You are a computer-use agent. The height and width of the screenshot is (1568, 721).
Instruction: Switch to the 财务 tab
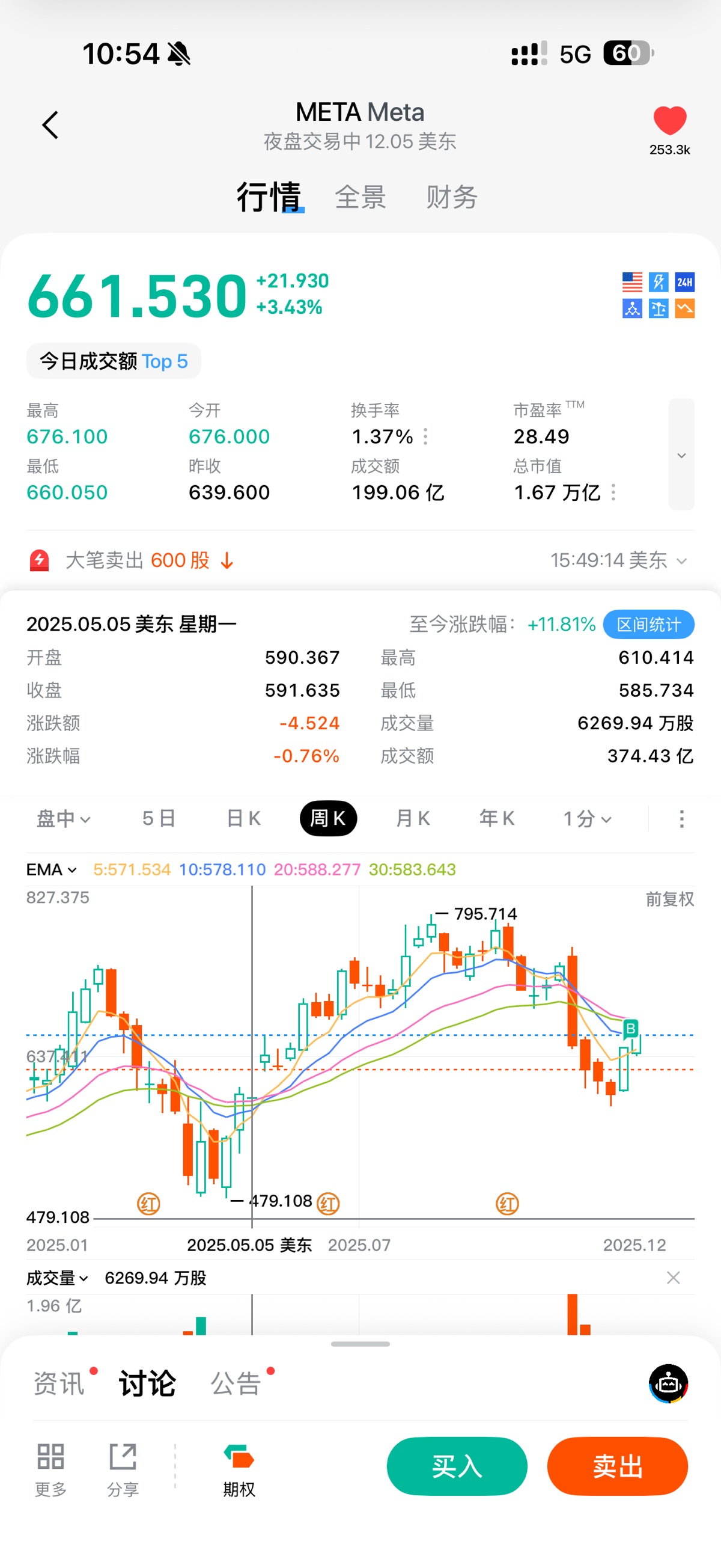[451, 197]
